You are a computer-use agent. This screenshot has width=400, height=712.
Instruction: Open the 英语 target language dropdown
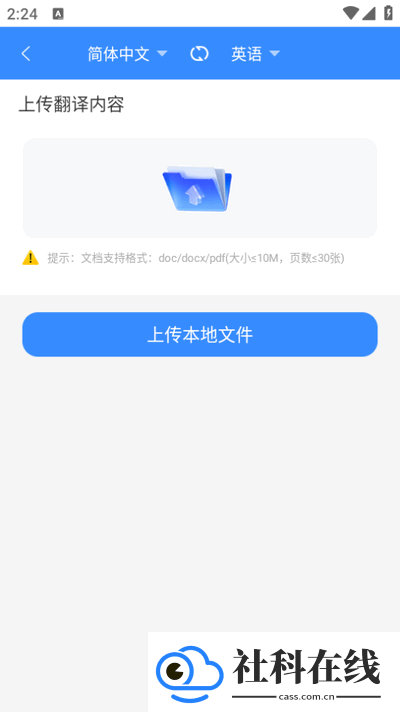click(256, 54)
